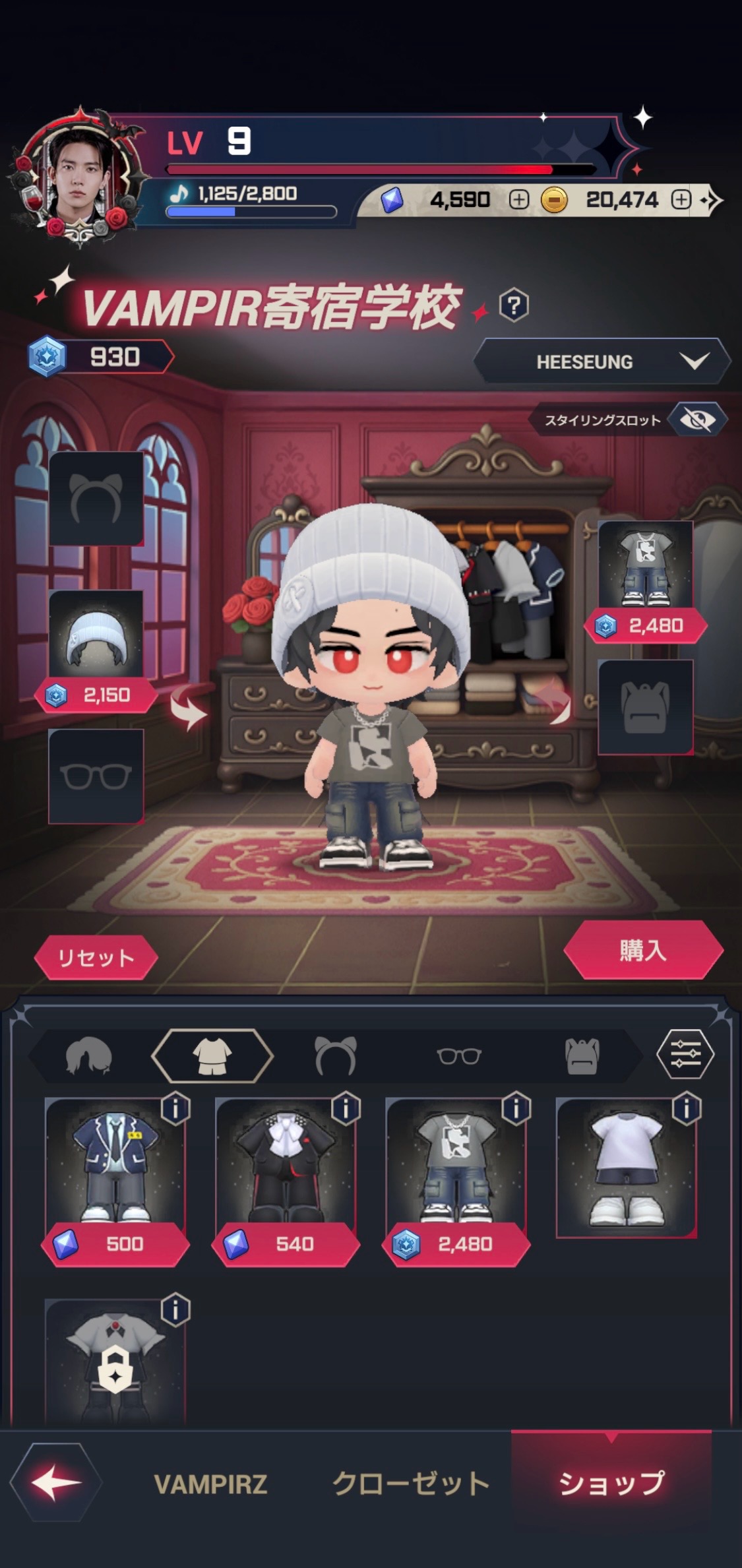Select the glasses category tab

click(x=459, y=1056)
